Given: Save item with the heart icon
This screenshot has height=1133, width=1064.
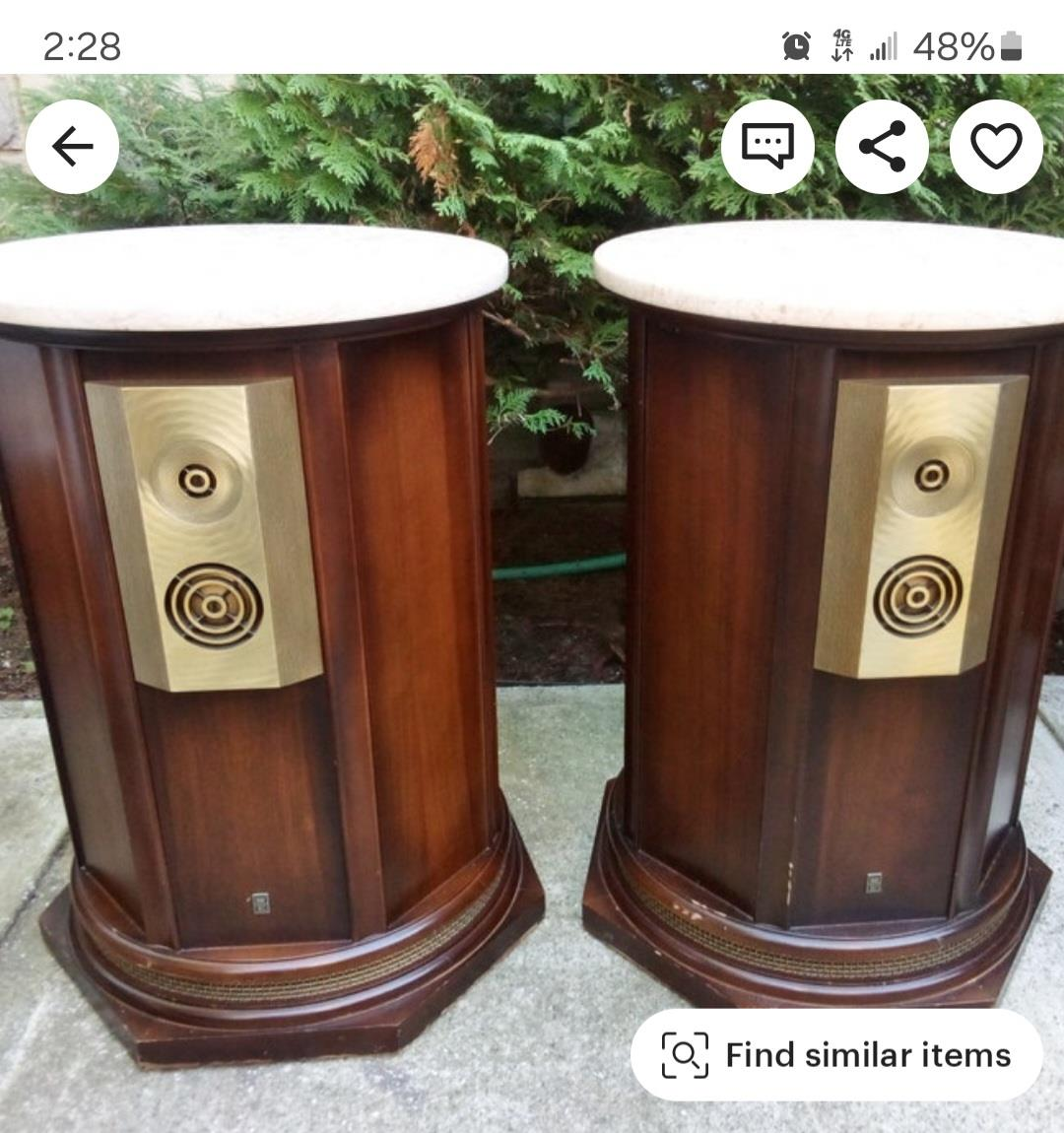Looking at the screenshot, I should [996, 147].
